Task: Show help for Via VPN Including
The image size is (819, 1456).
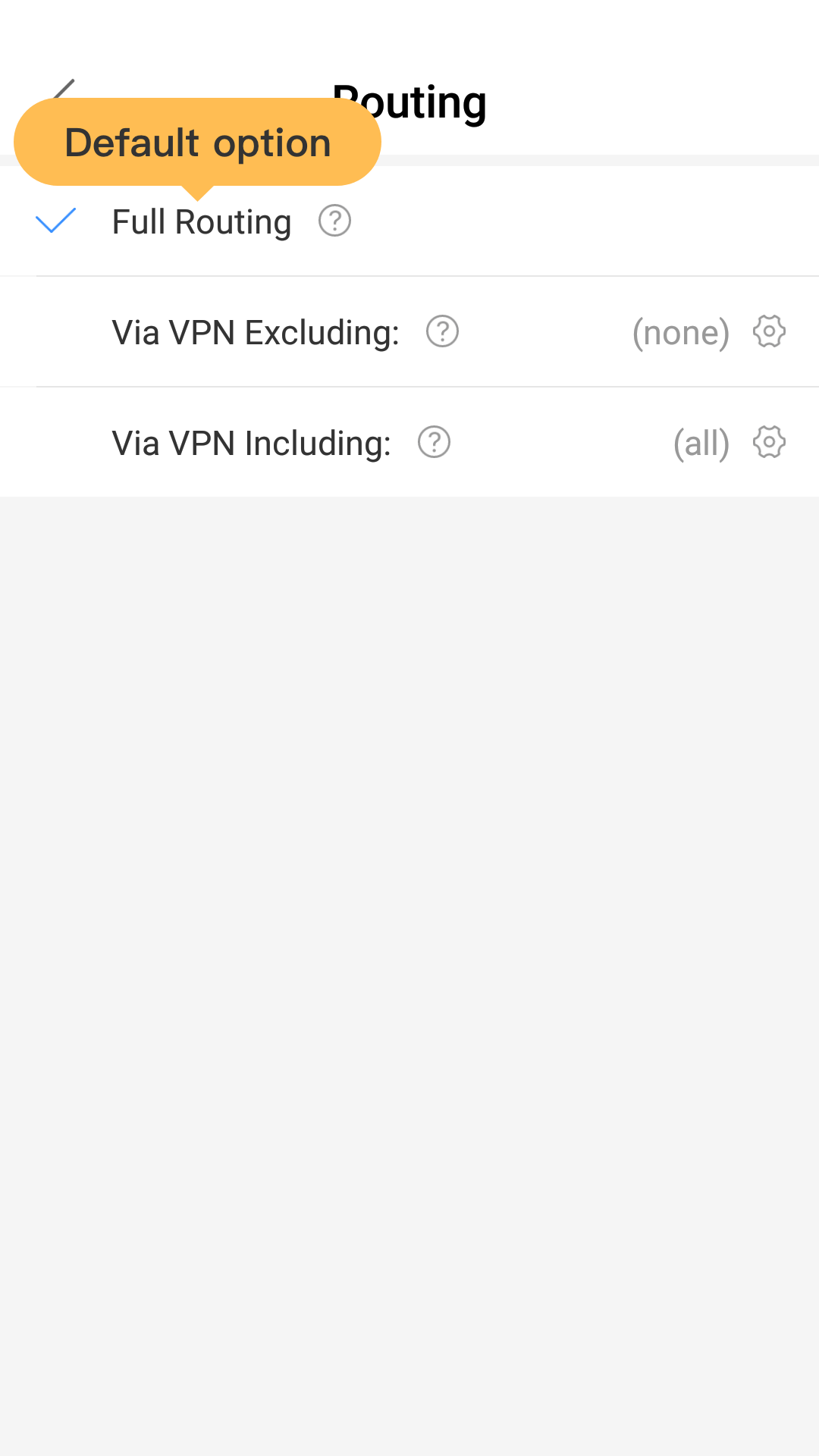Action: tap(434, 442)
